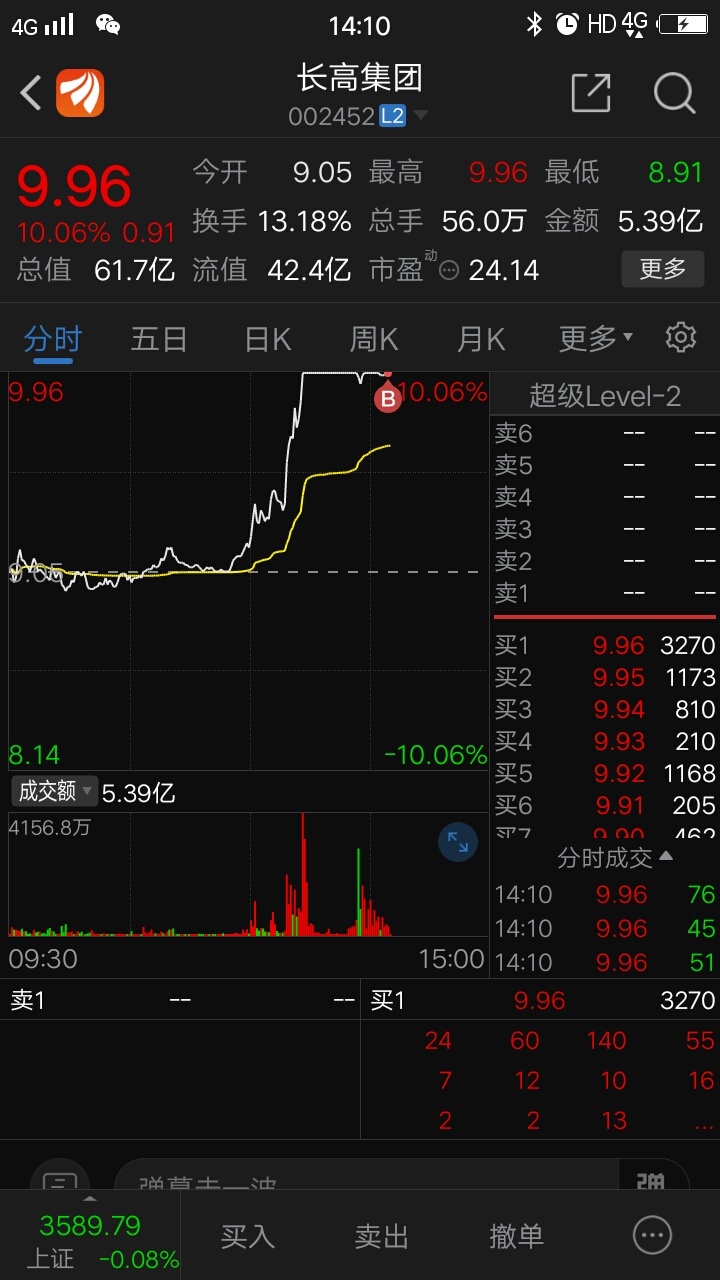
Task: Open the 上证 index ticker
Action: point(90,1240)
